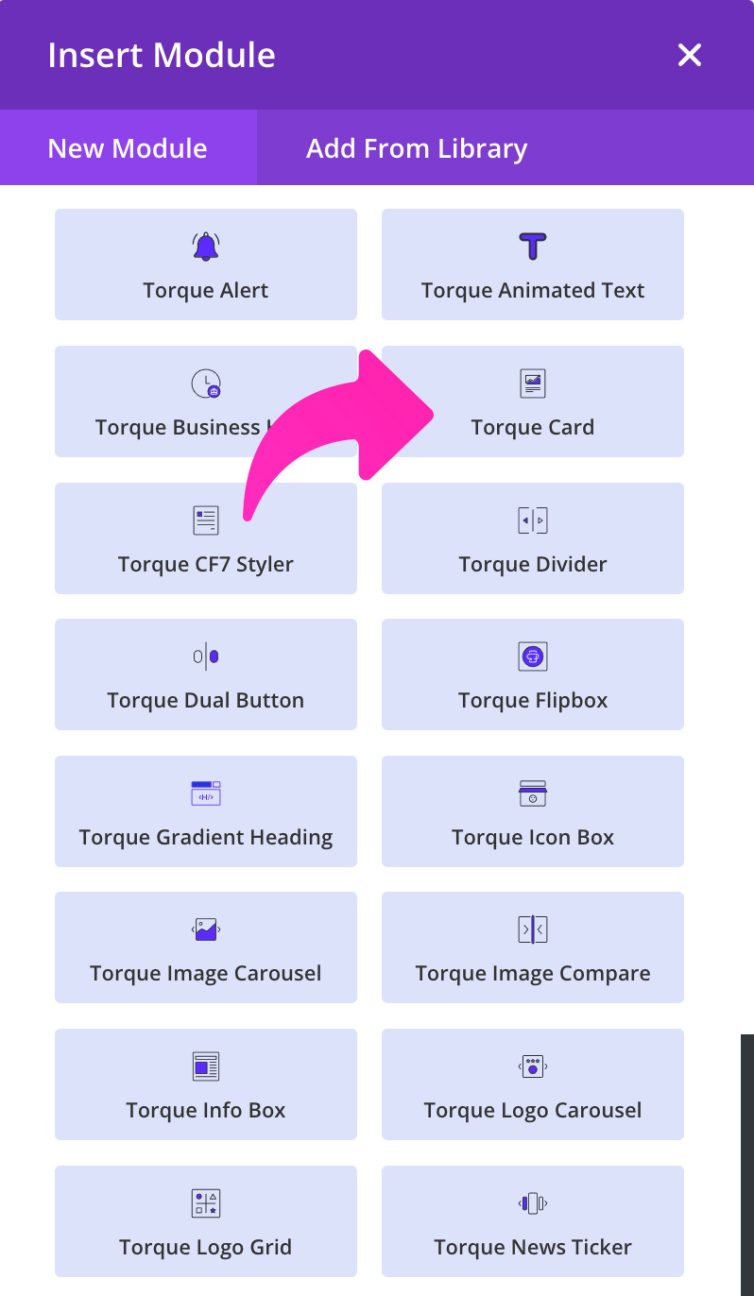Screen dimensions: 754x1296
Task: Select the Torque Alert bell icon
Action: (x=205, y=243)
